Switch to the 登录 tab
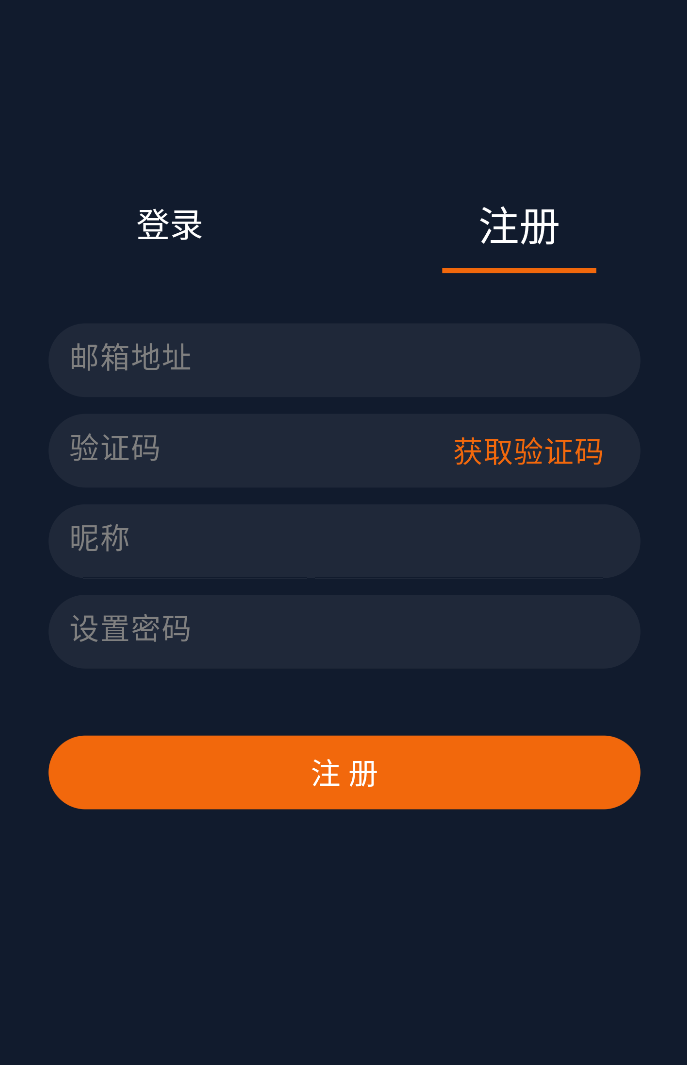This screenshot has width=687, height=1065. tap(170, 226)
